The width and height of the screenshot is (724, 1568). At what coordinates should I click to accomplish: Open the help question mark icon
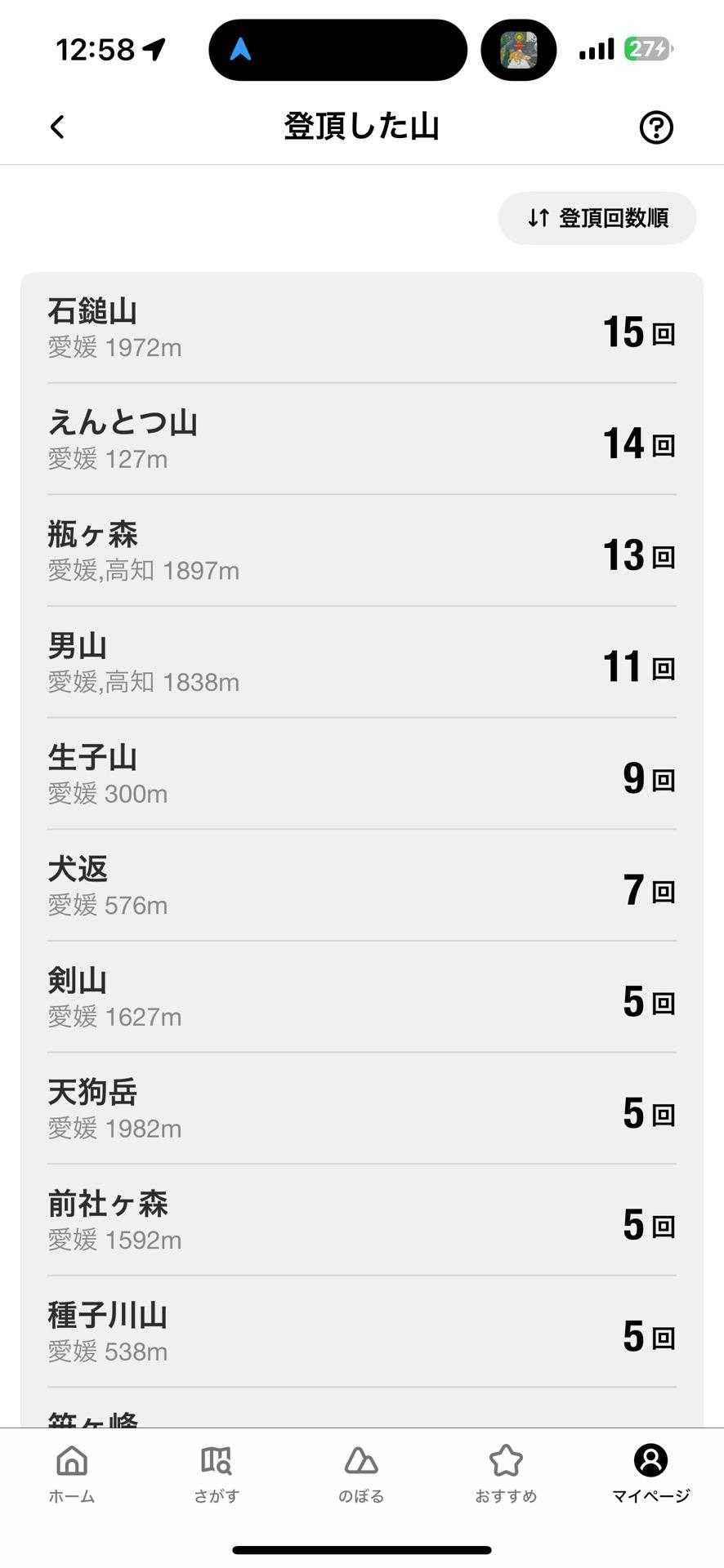click(x=655, y=127)
